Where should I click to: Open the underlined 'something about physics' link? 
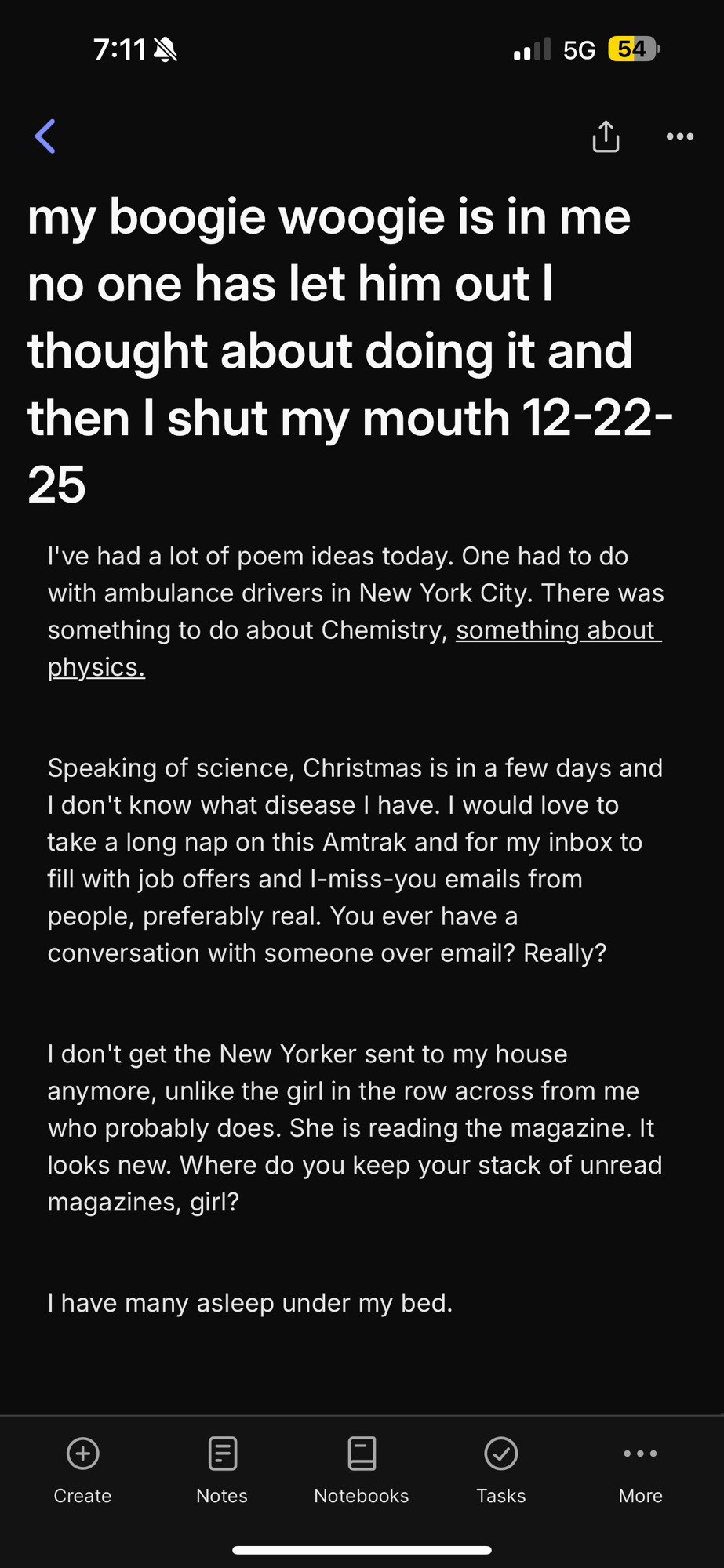tap(558, 630)
